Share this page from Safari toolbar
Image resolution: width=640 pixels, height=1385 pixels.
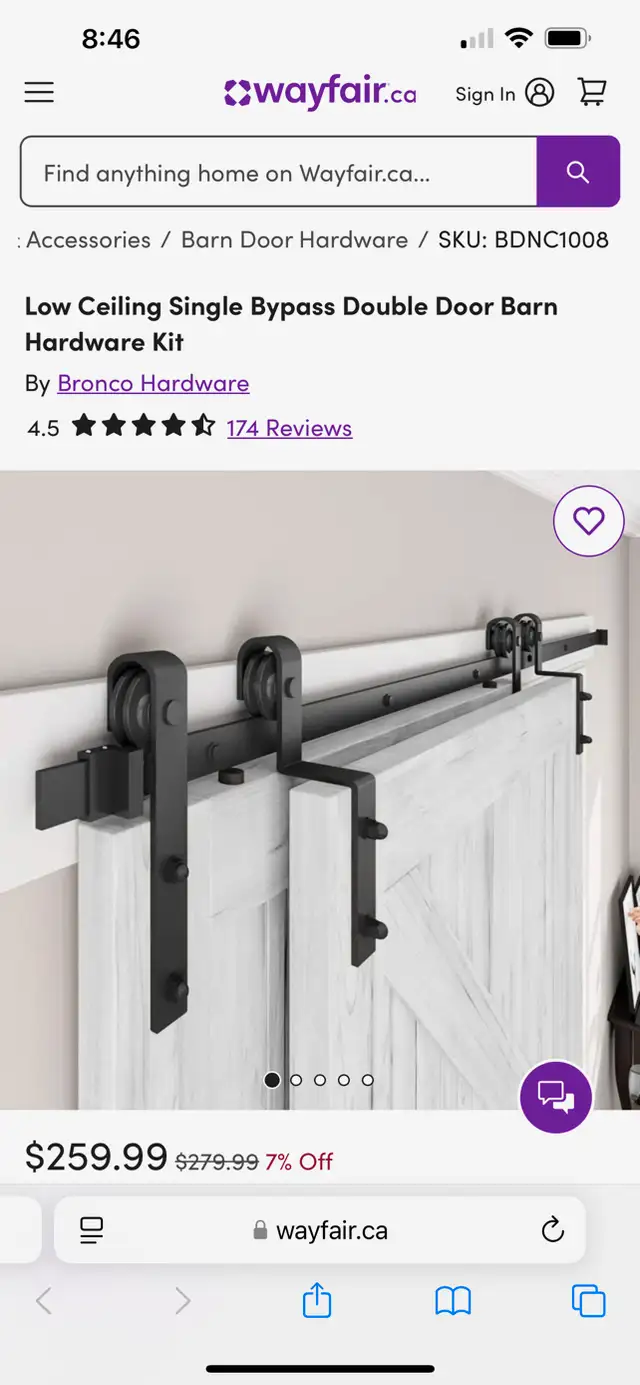point(317,1300)
